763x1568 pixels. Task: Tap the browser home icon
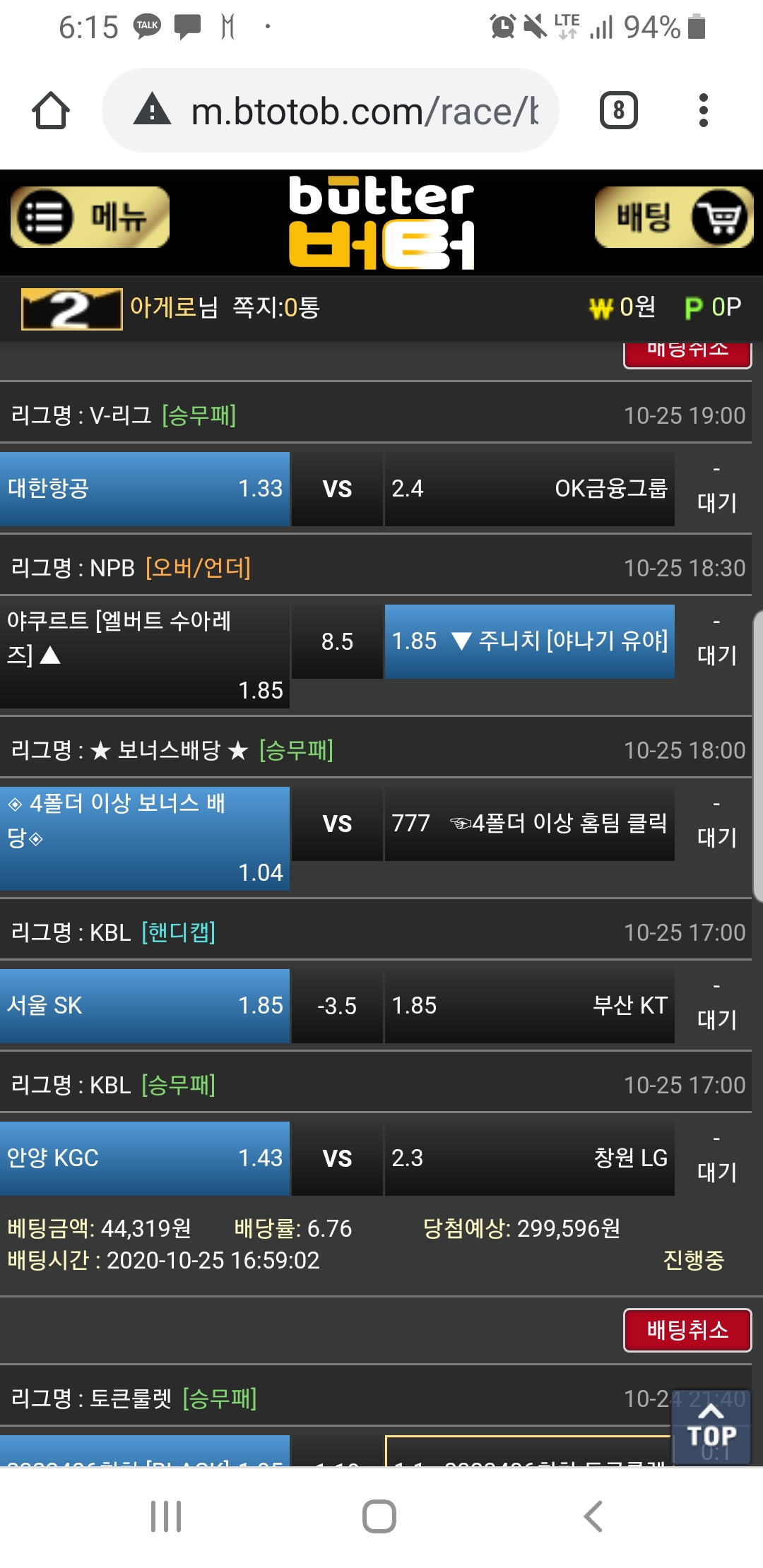click(x=51, y=111)
